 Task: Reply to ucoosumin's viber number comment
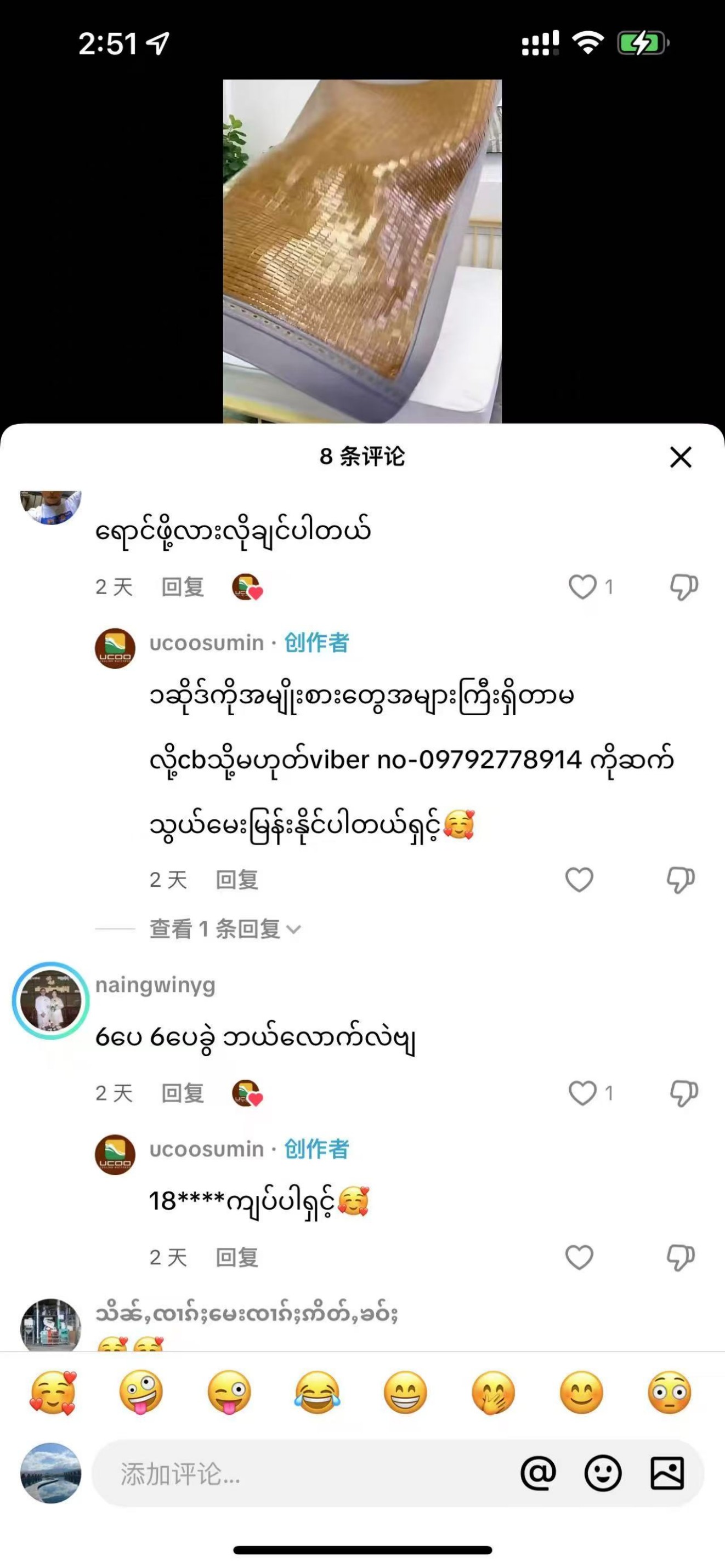236,880
